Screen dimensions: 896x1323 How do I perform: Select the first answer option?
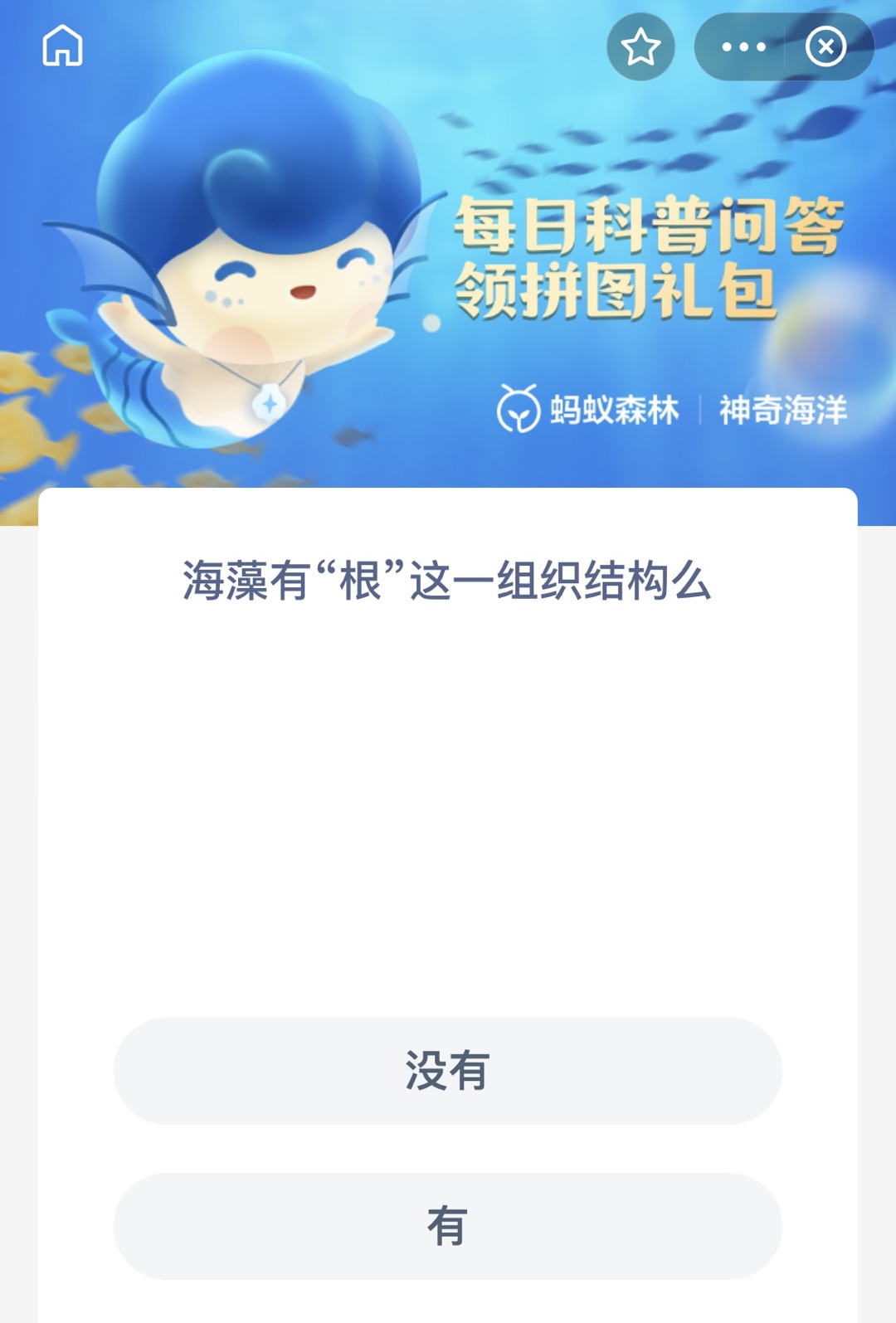point(448,1071)
